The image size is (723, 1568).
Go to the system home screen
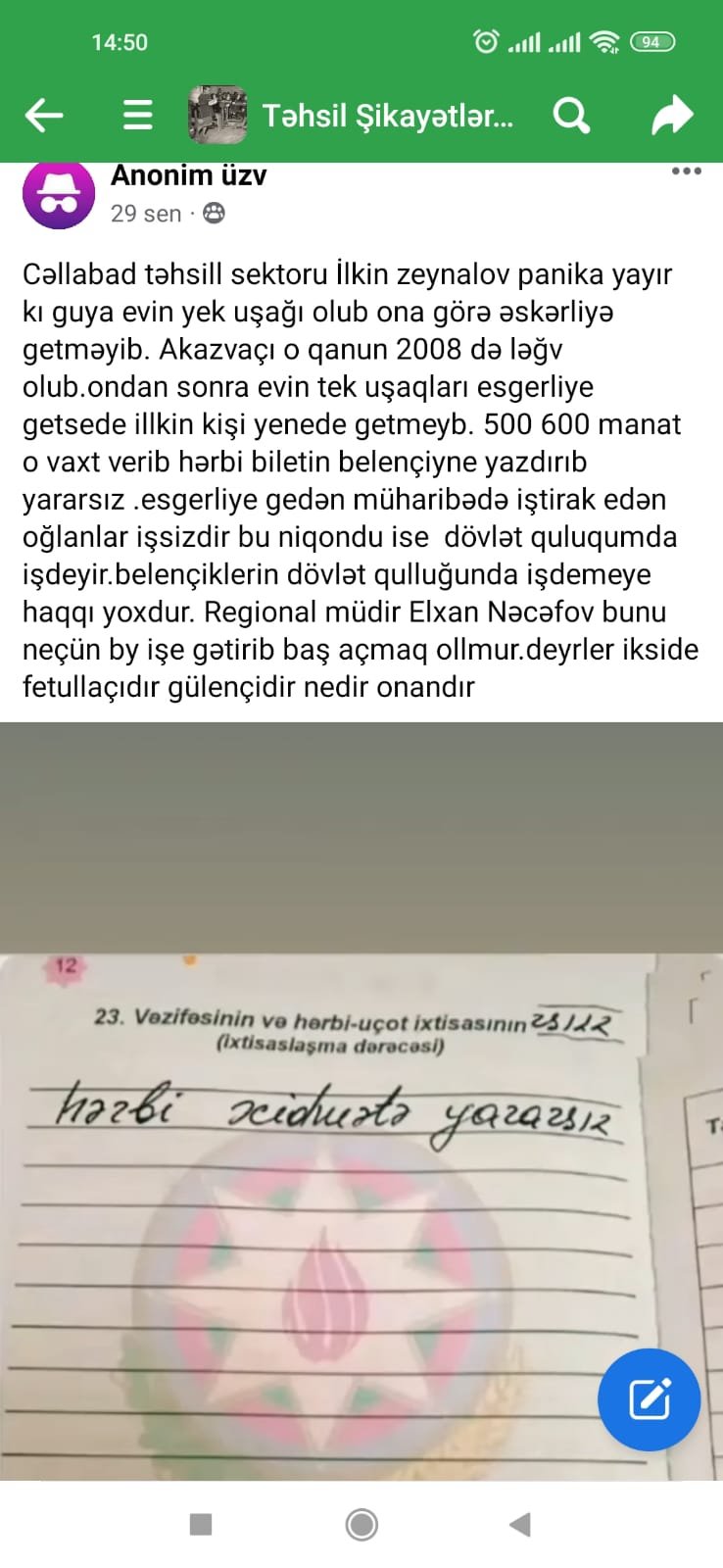(x=361, y=1524)
